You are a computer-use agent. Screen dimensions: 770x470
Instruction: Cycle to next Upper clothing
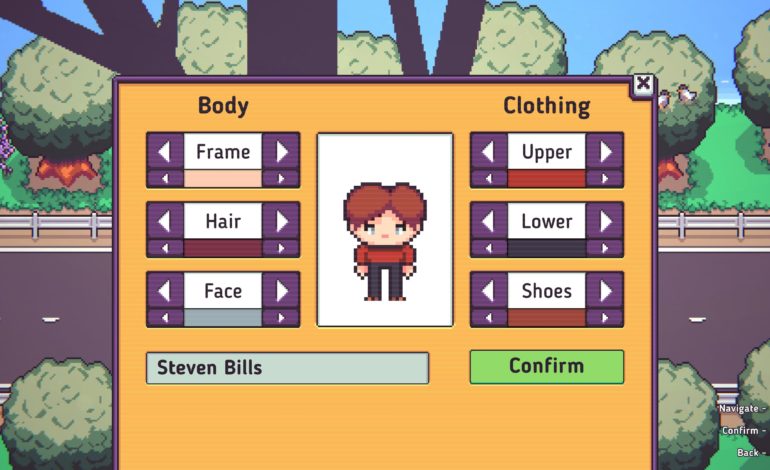coord(605,152)
